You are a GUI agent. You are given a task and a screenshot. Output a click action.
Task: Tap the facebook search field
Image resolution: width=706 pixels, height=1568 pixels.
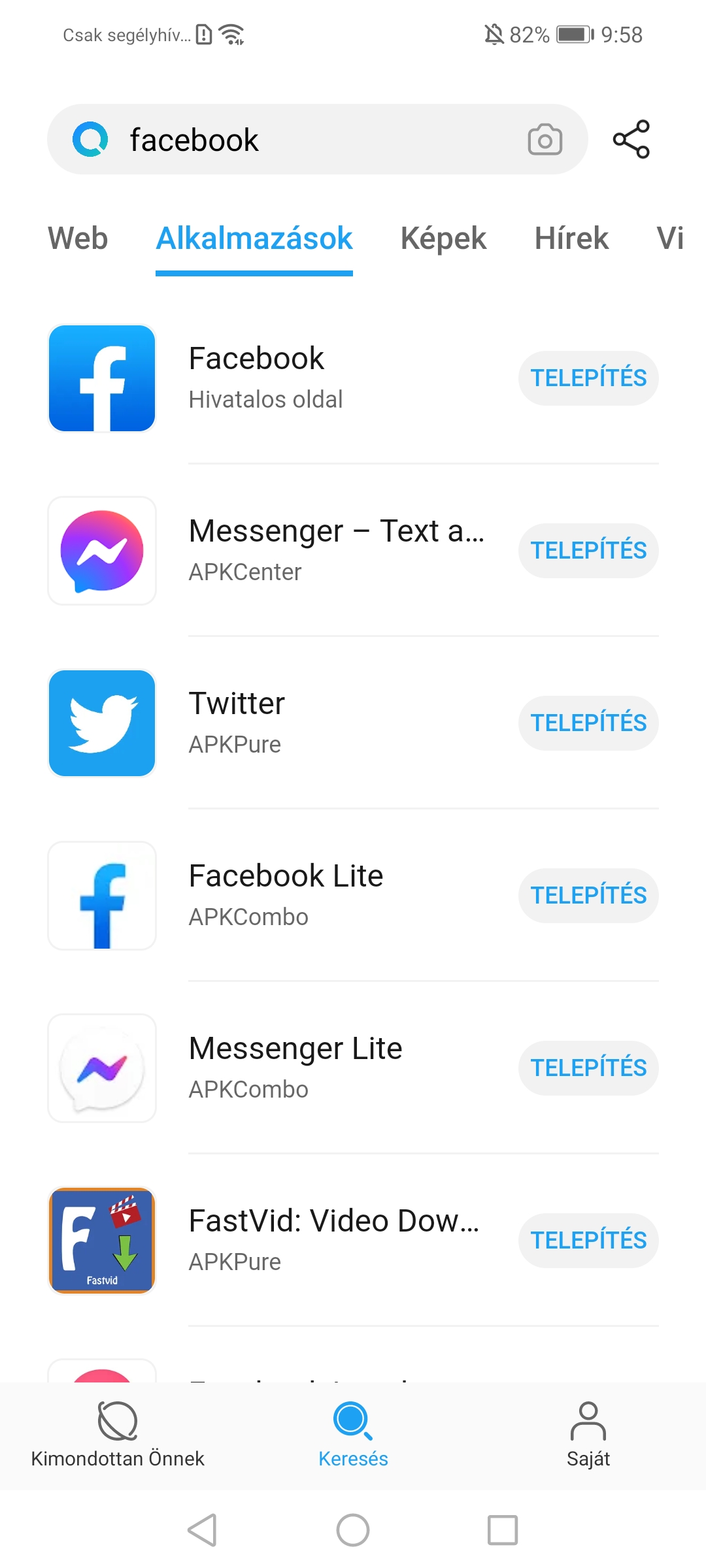[x=318, y=139]
